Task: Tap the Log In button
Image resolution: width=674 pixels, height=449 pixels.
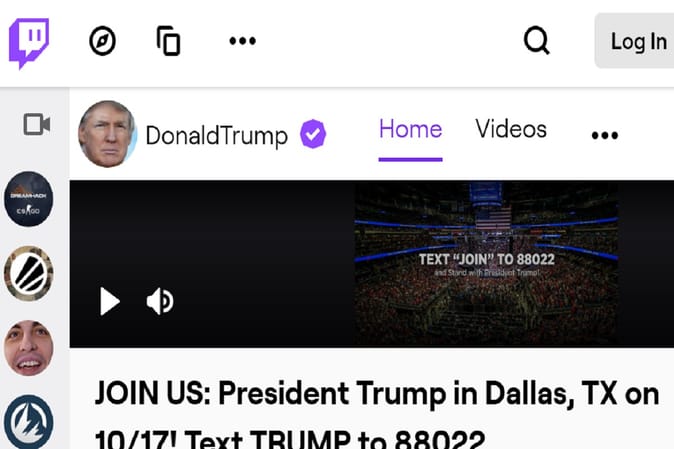Action: [x=638, y=41]
